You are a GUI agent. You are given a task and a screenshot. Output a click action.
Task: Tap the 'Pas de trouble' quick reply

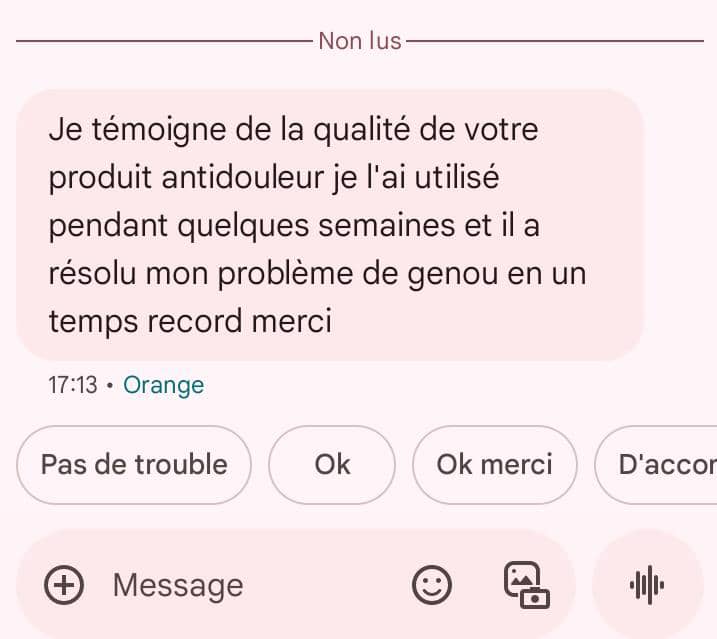point(134,465)
